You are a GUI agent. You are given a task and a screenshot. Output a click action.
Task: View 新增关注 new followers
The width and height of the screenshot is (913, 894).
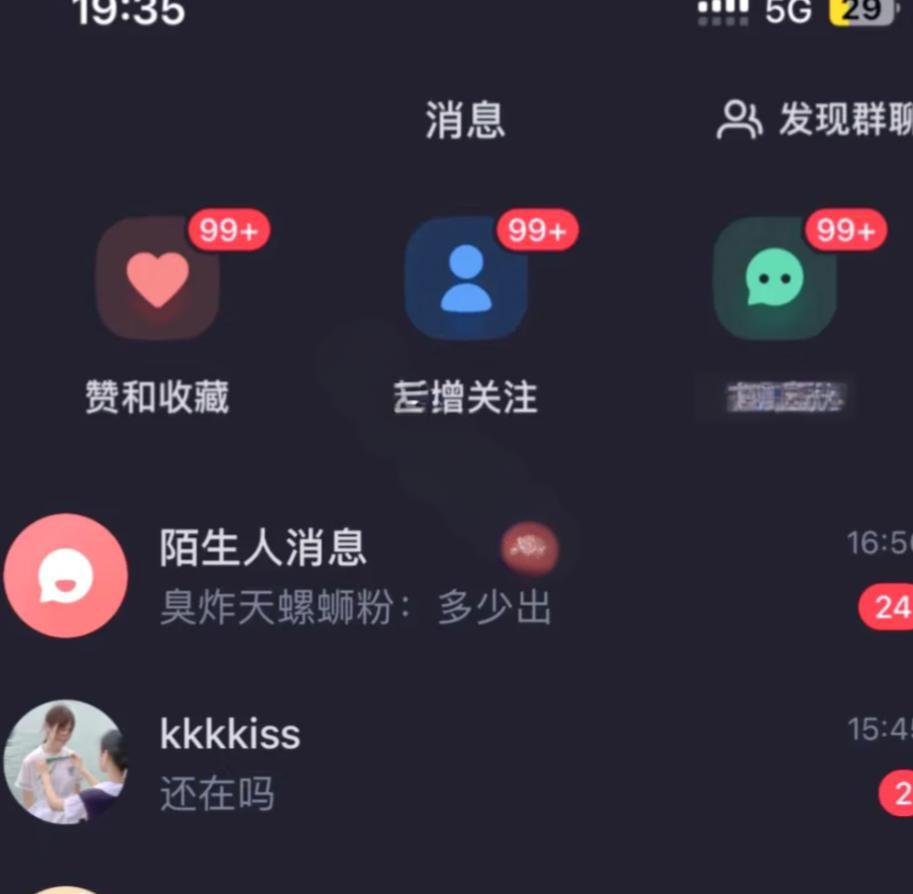point(466,279)
